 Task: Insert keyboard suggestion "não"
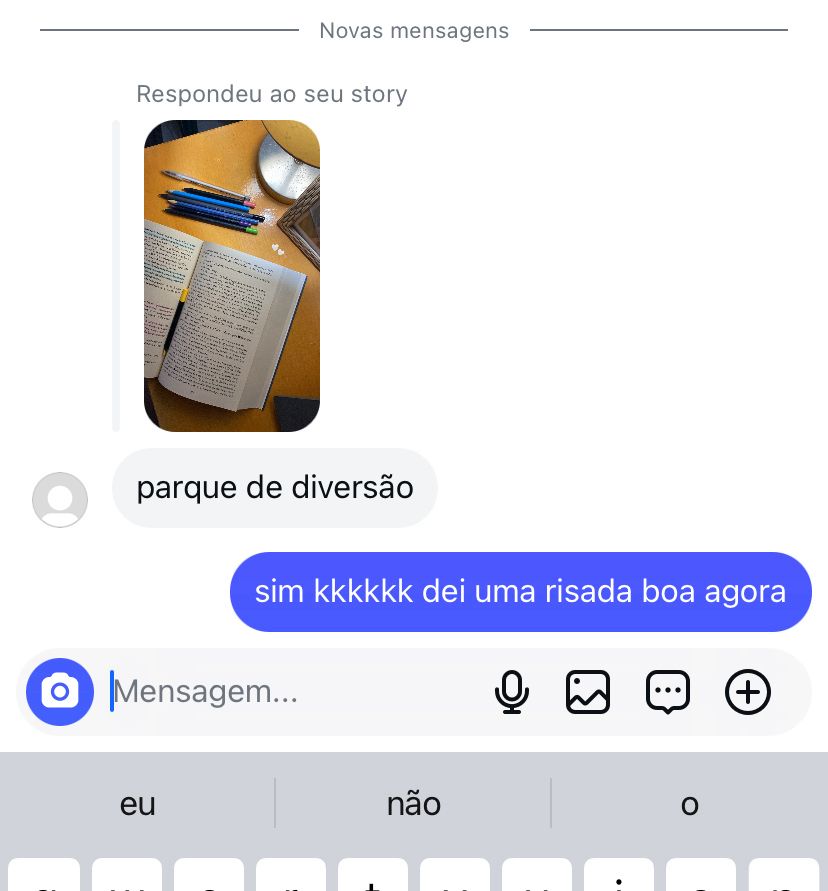pyautogui.click(x=414, y=803)
